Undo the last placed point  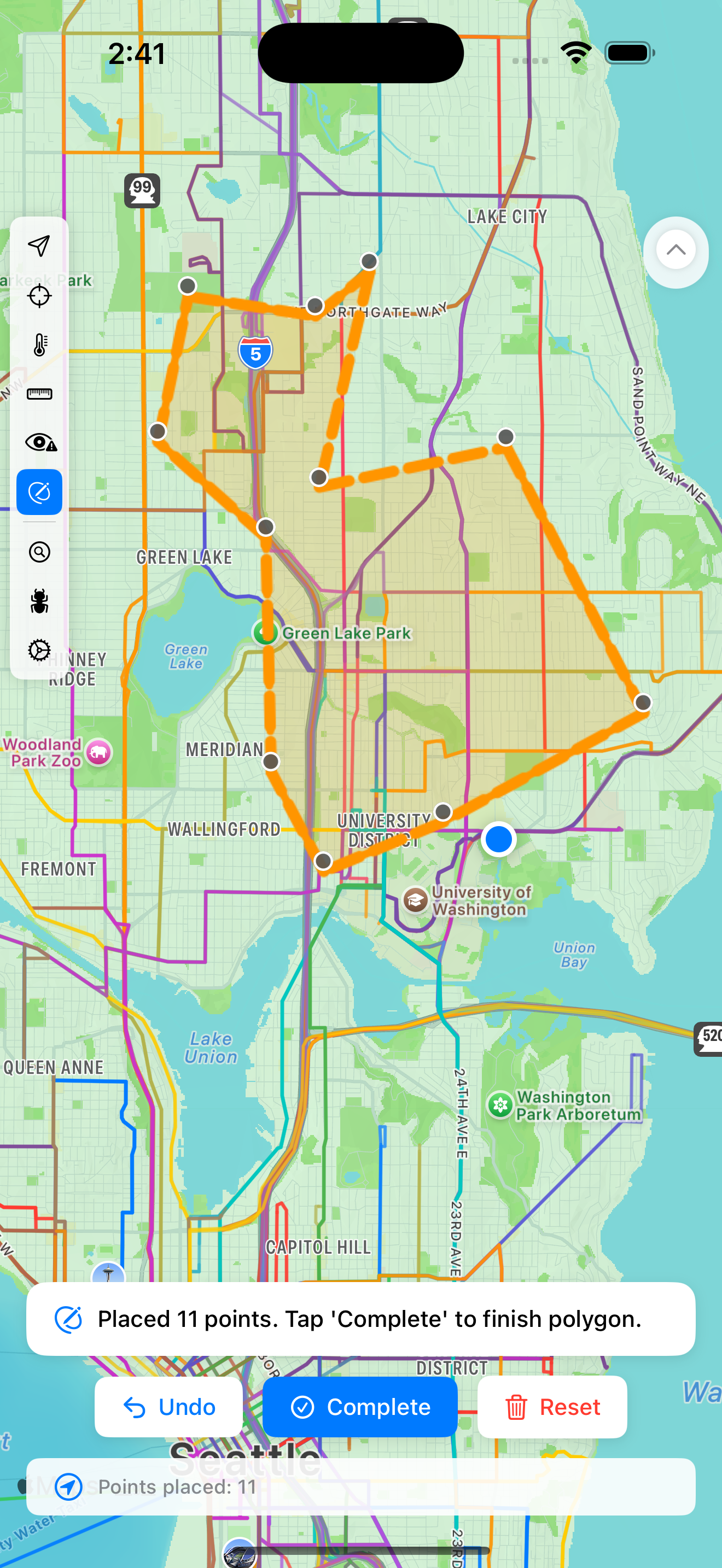pos(168,1407)
